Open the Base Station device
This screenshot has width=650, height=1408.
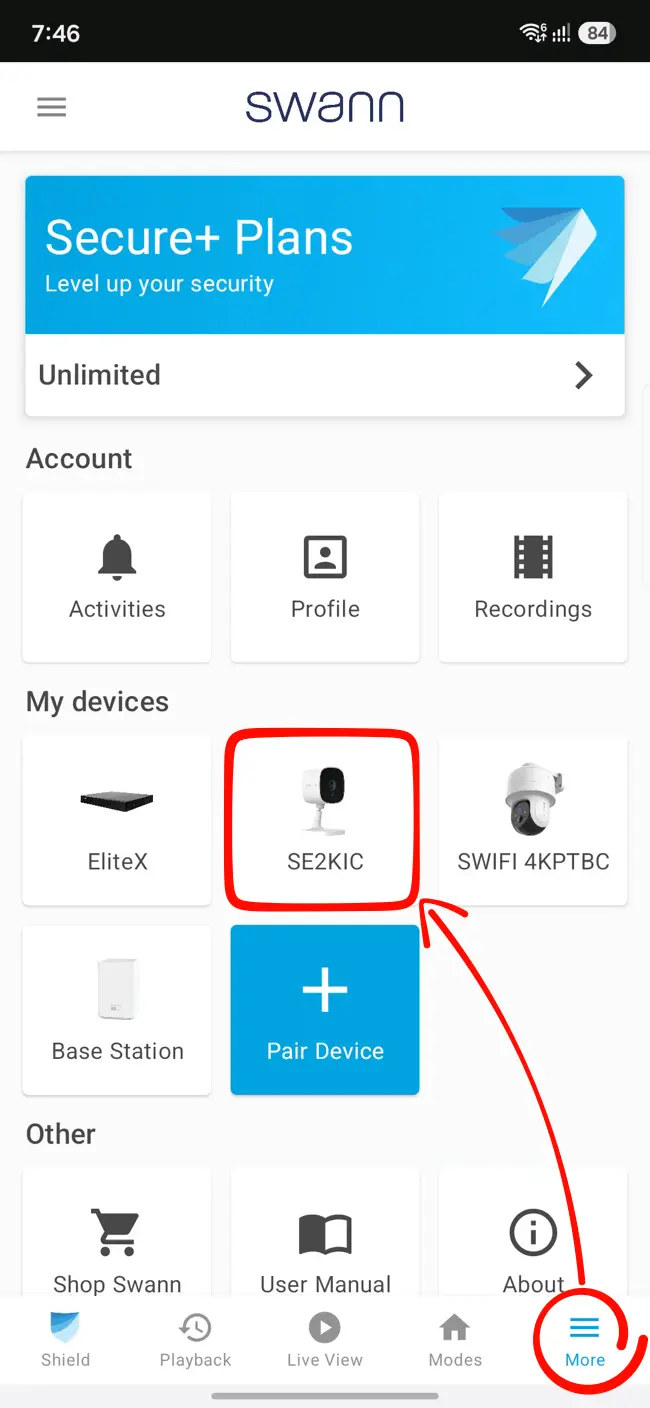[117, 1009]
